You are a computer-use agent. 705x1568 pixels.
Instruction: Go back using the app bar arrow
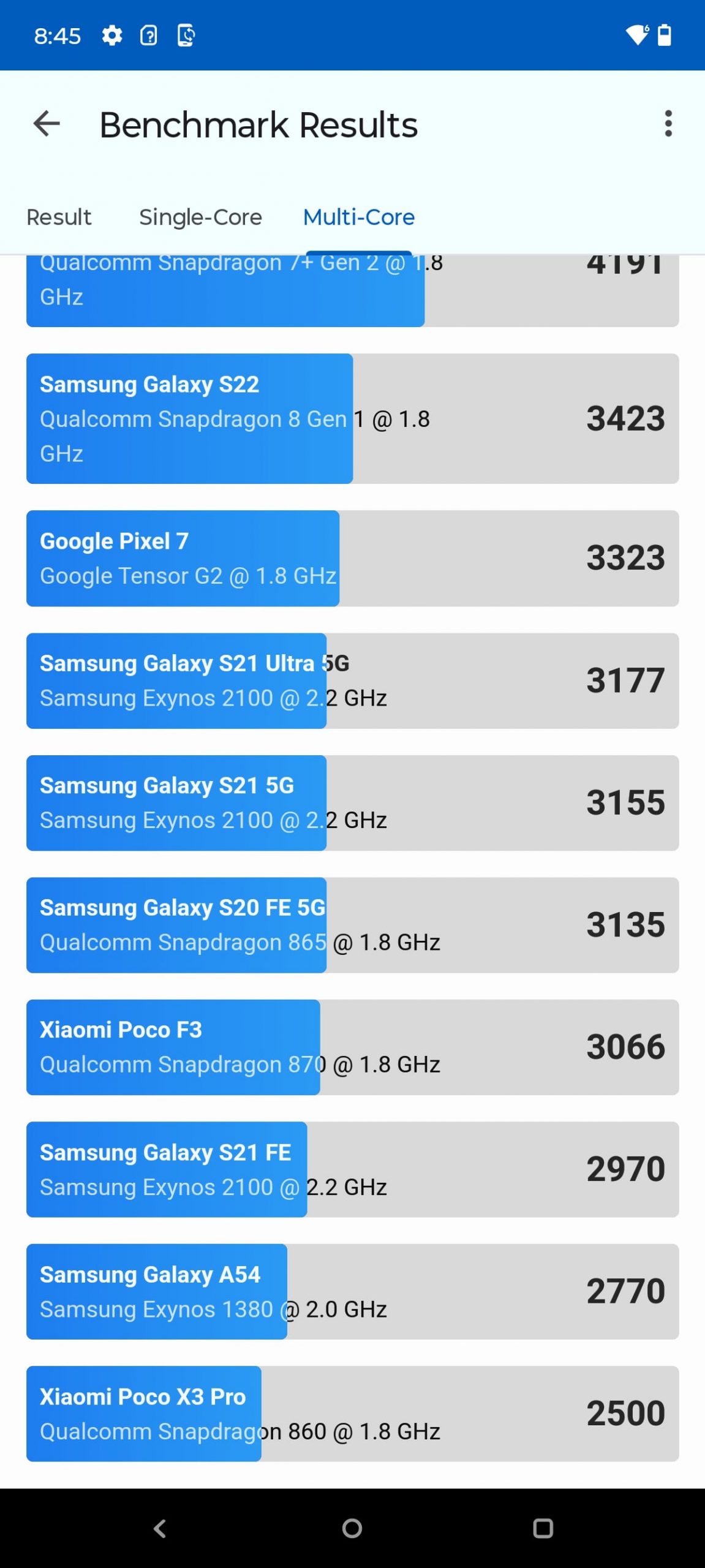tap(47, 124)
